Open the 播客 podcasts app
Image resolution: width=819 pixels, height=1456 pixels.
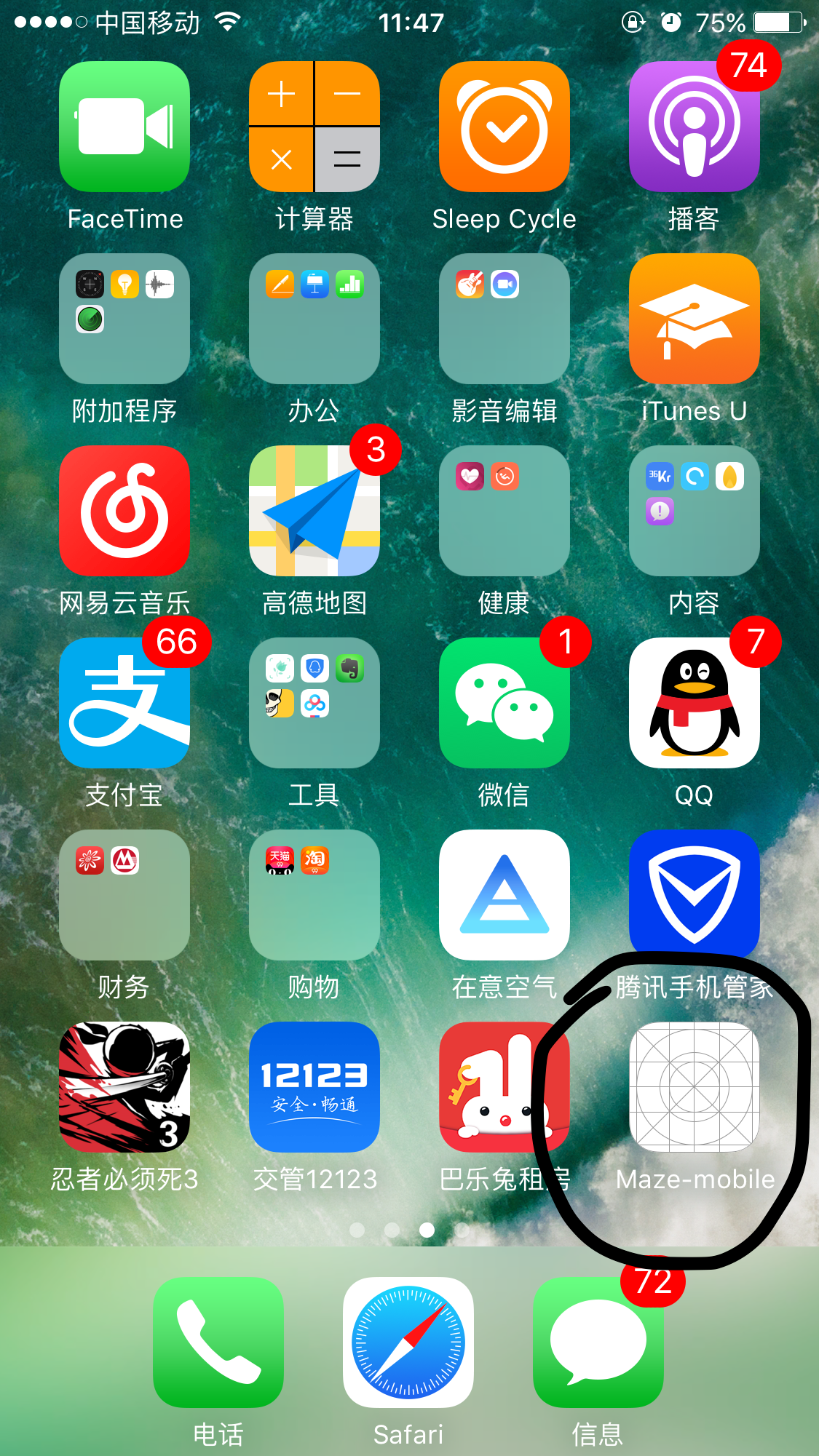point(695,127)
